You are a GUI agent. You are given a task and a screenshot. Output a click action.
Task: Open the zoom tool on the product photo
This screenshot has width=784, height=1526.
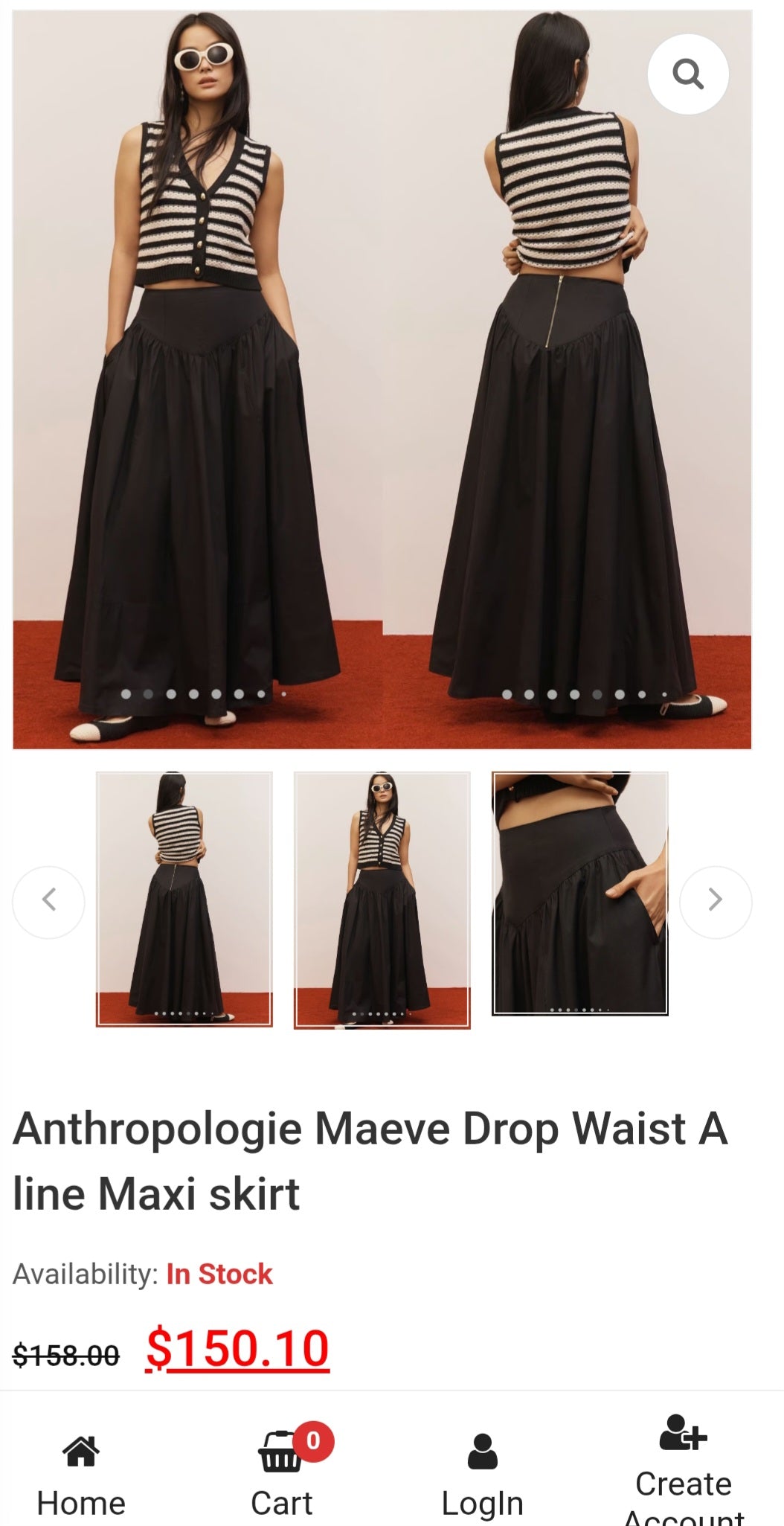click(x=688, y=73)
